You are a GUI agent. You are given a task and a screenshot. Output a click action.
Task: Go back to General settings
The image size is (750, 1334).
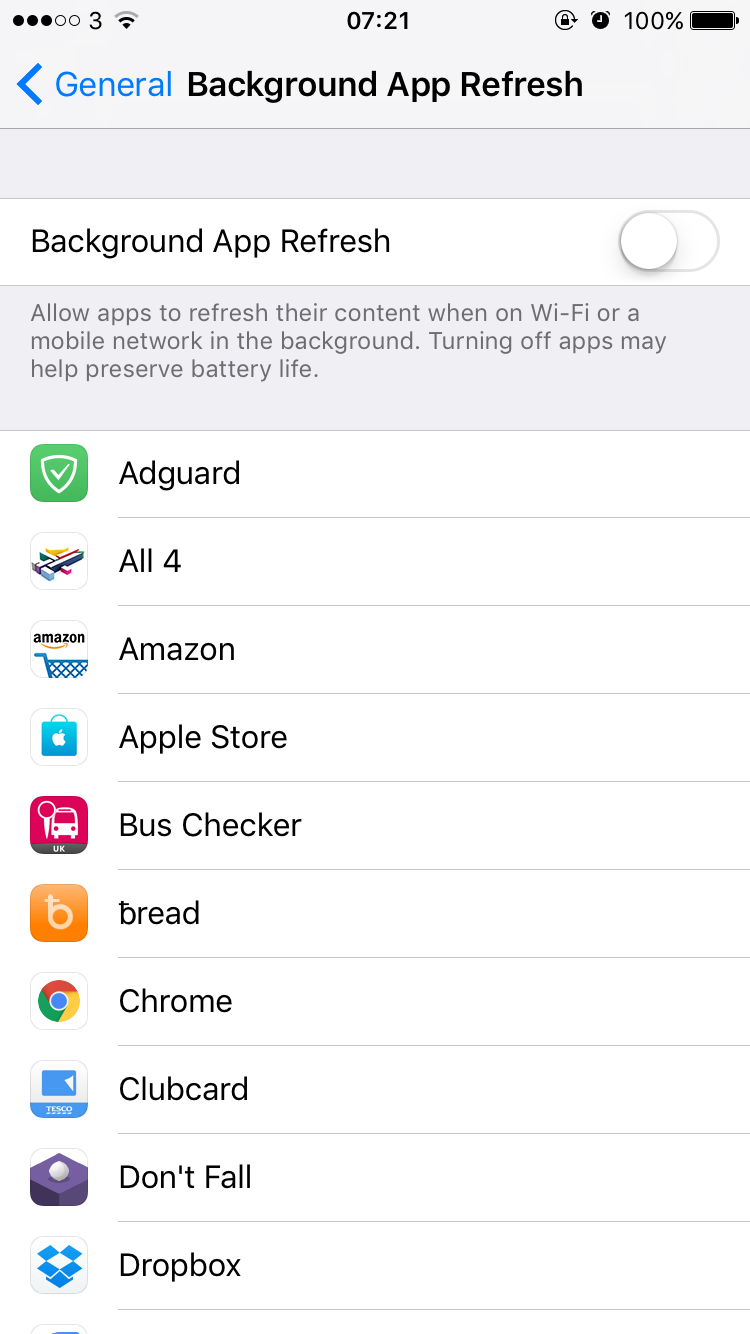tap(95, 85)
